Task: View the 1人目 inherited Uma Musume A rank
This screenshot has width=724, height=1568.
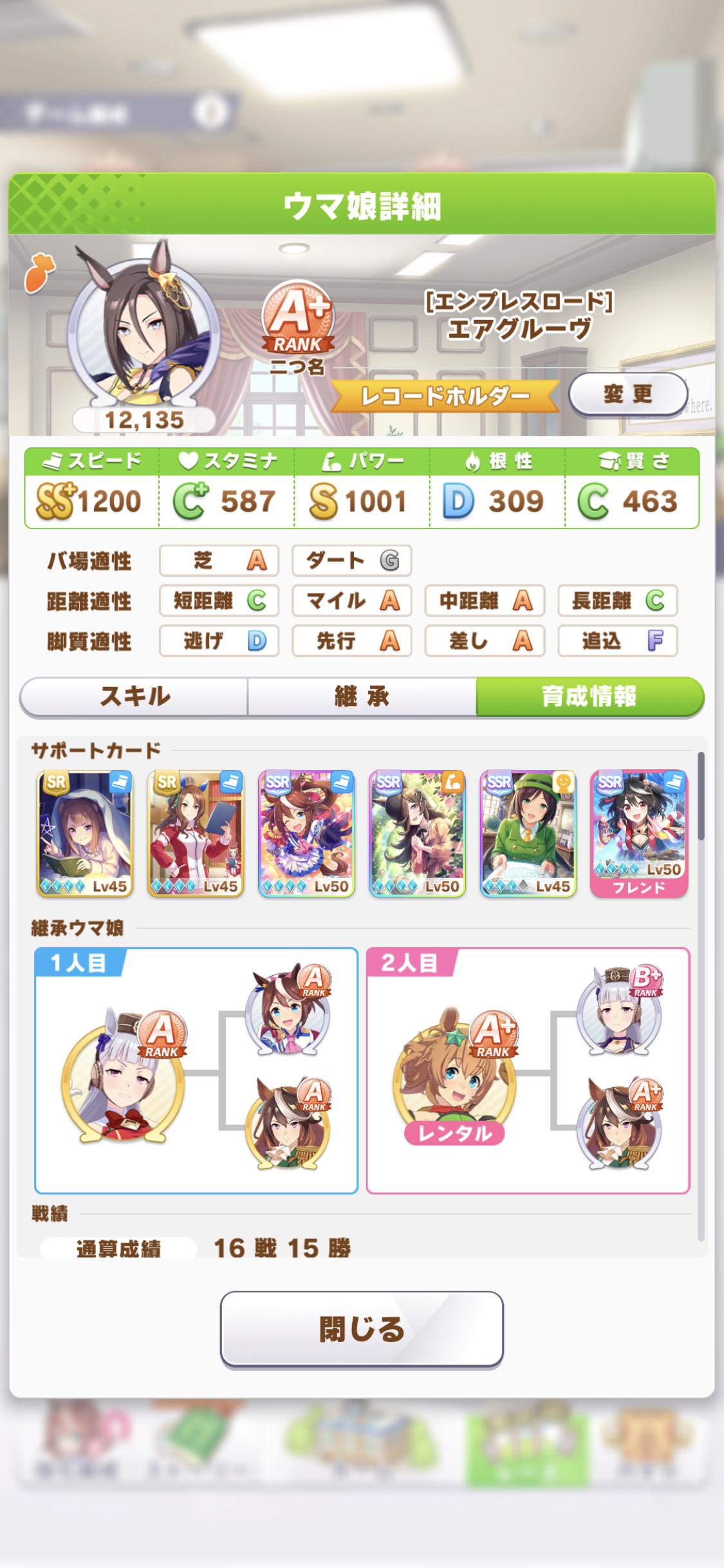Action: click(124, 1074)
